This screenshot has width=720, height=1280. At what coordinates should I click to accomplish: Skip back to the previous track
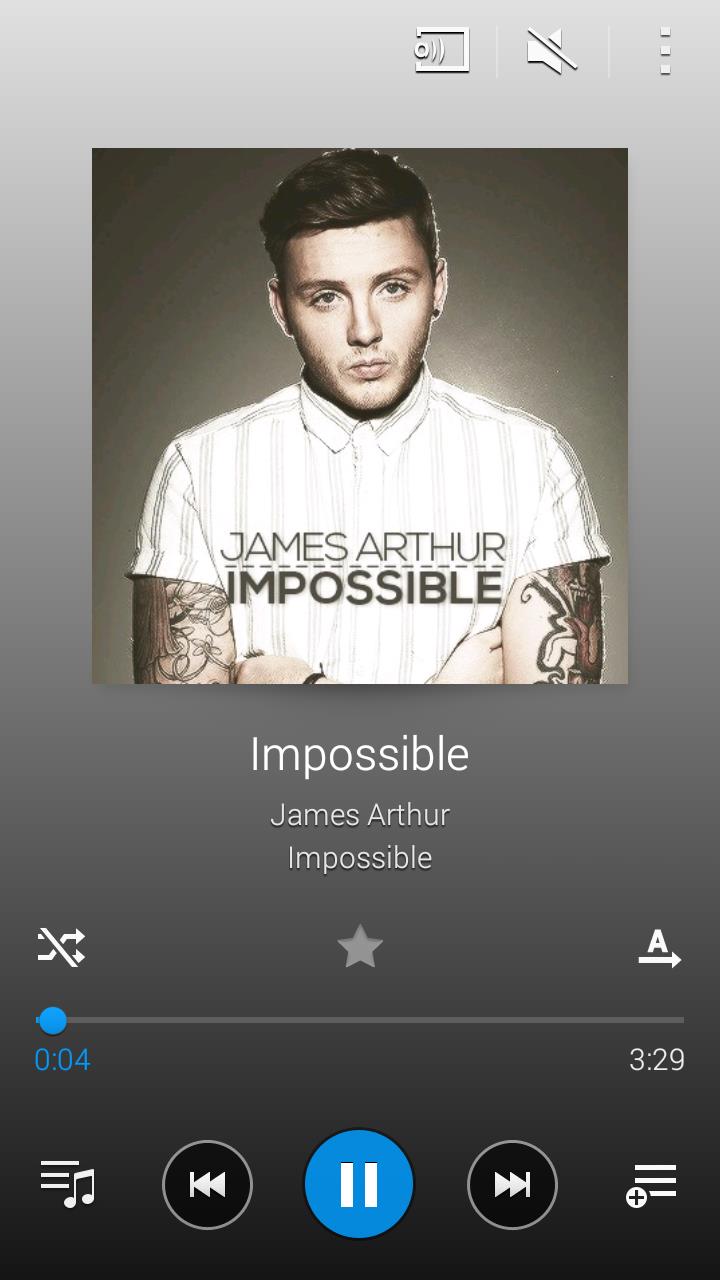click(207, 1185)
